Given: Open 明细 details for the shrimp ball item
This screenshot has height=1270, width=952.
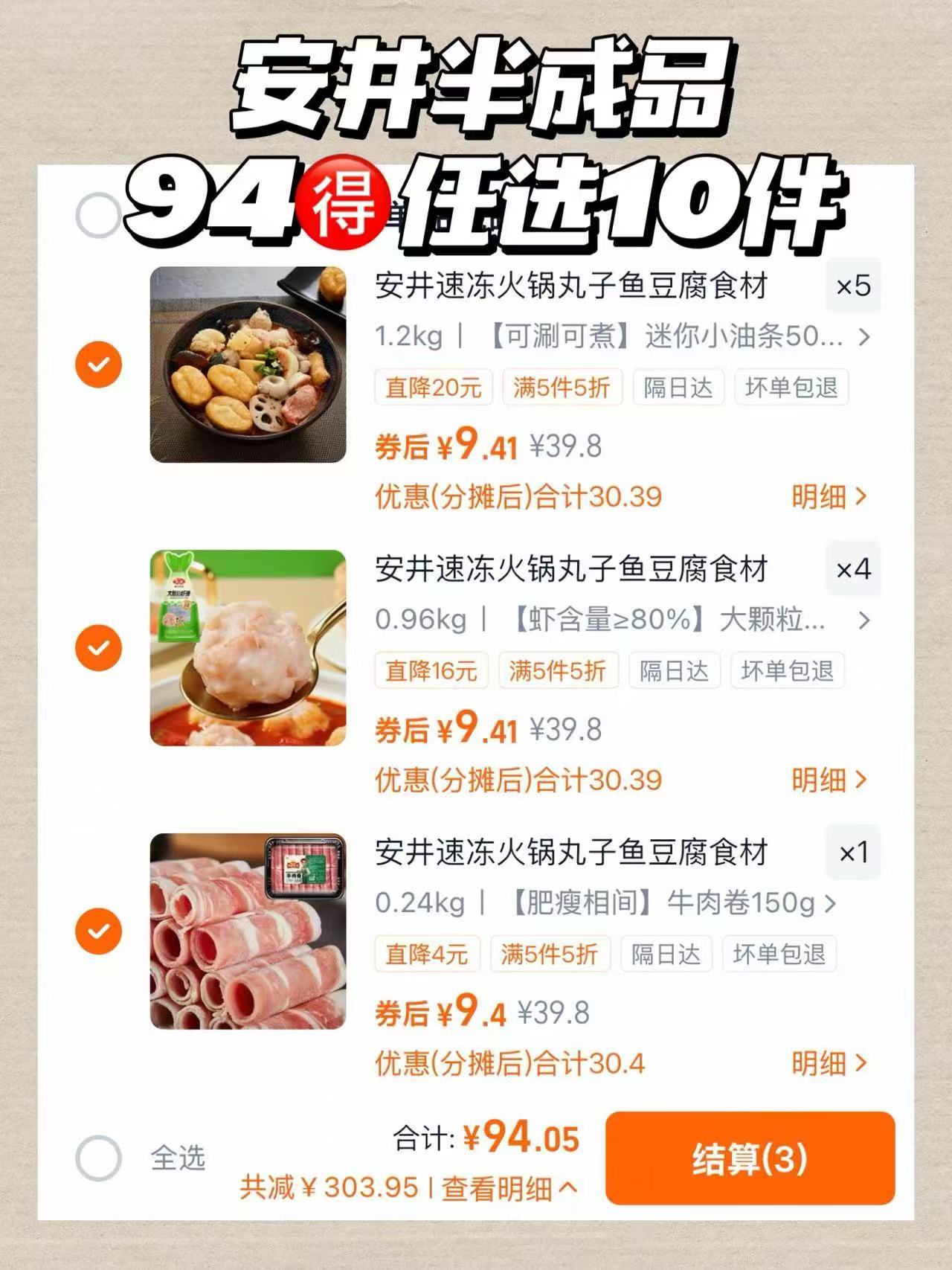Looking at the screenshot, I should 826,780.
